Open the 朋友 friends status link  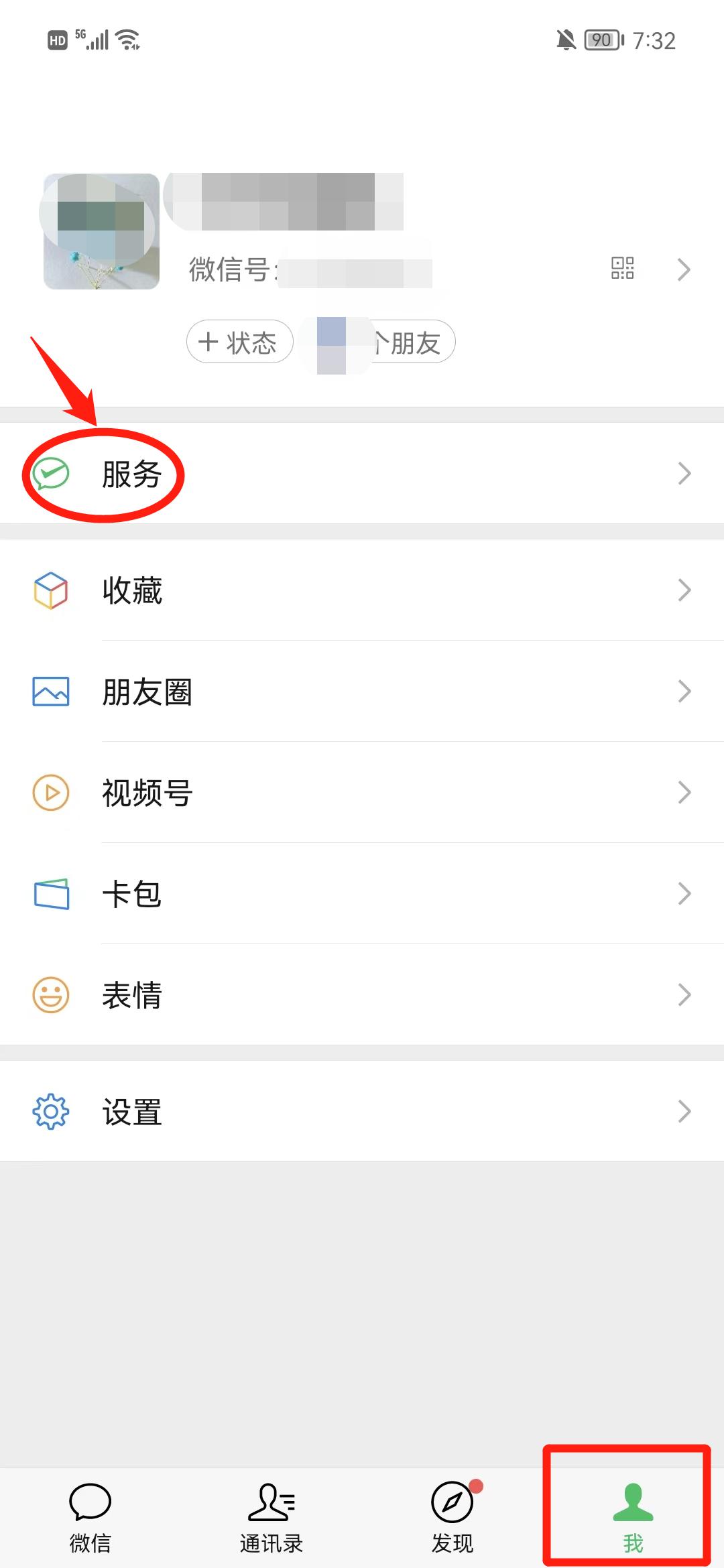click(402, 342)
